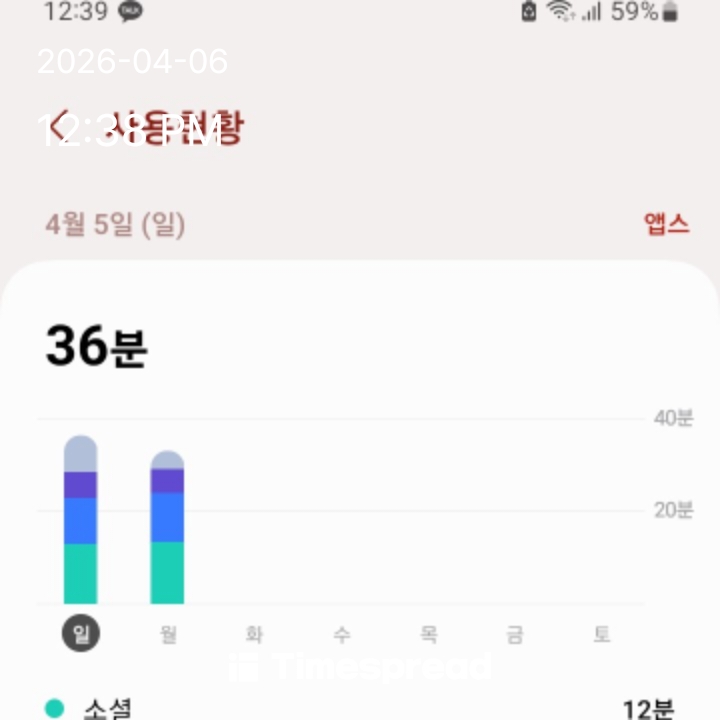Open the 앱스 link
The width and height of the screenshot is (720, 720).
click(666, 224)
